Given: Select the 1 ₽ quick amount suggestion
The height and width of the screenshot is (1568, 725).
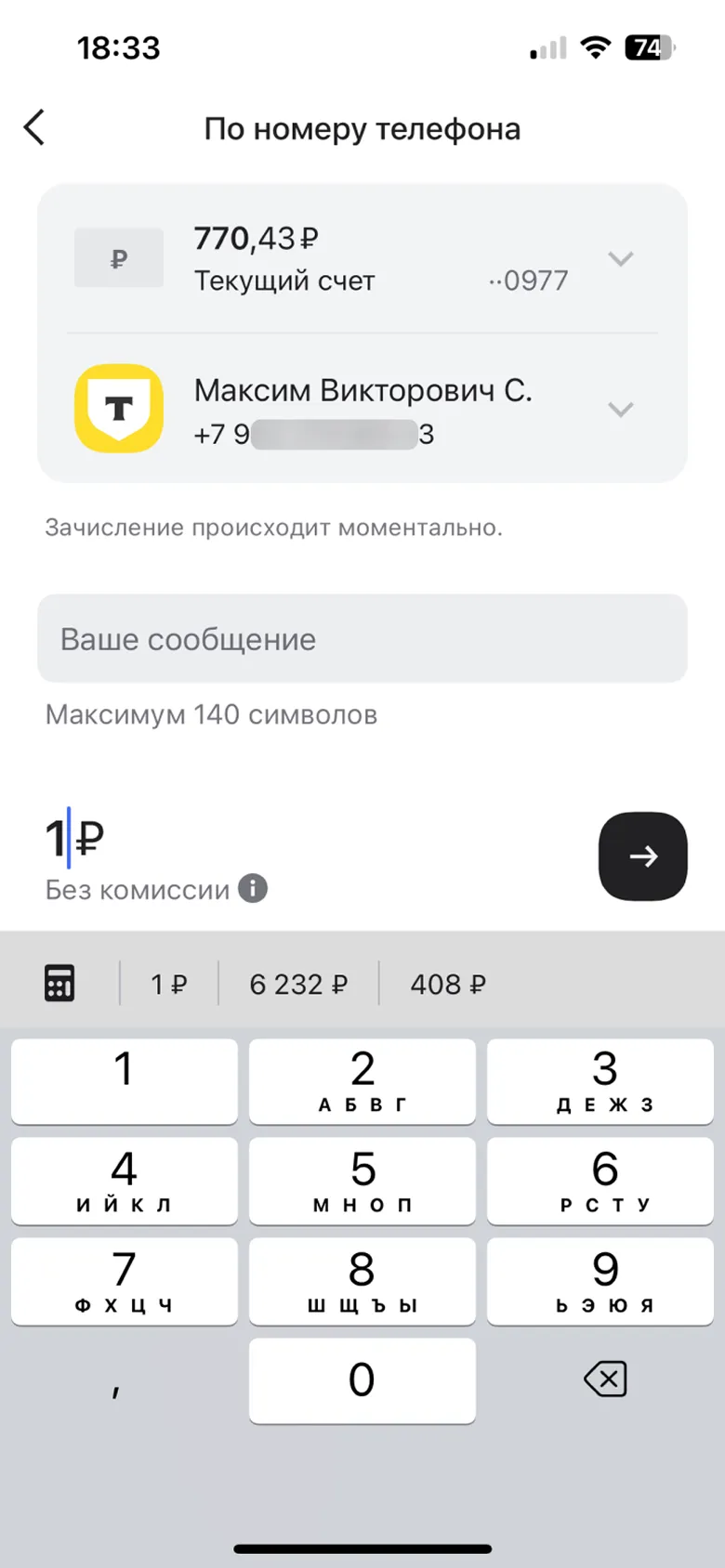Looking at the screenshot, I should pos(169,984).
